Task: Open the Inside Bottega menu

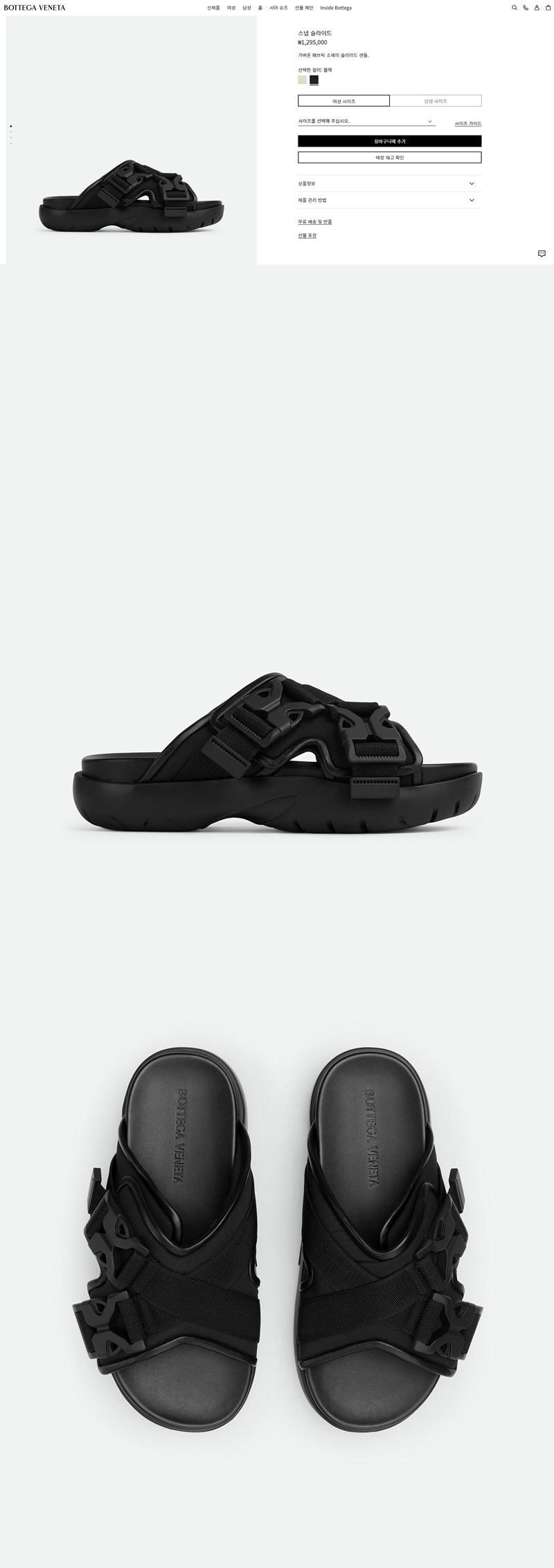Action: pos(336,8)
